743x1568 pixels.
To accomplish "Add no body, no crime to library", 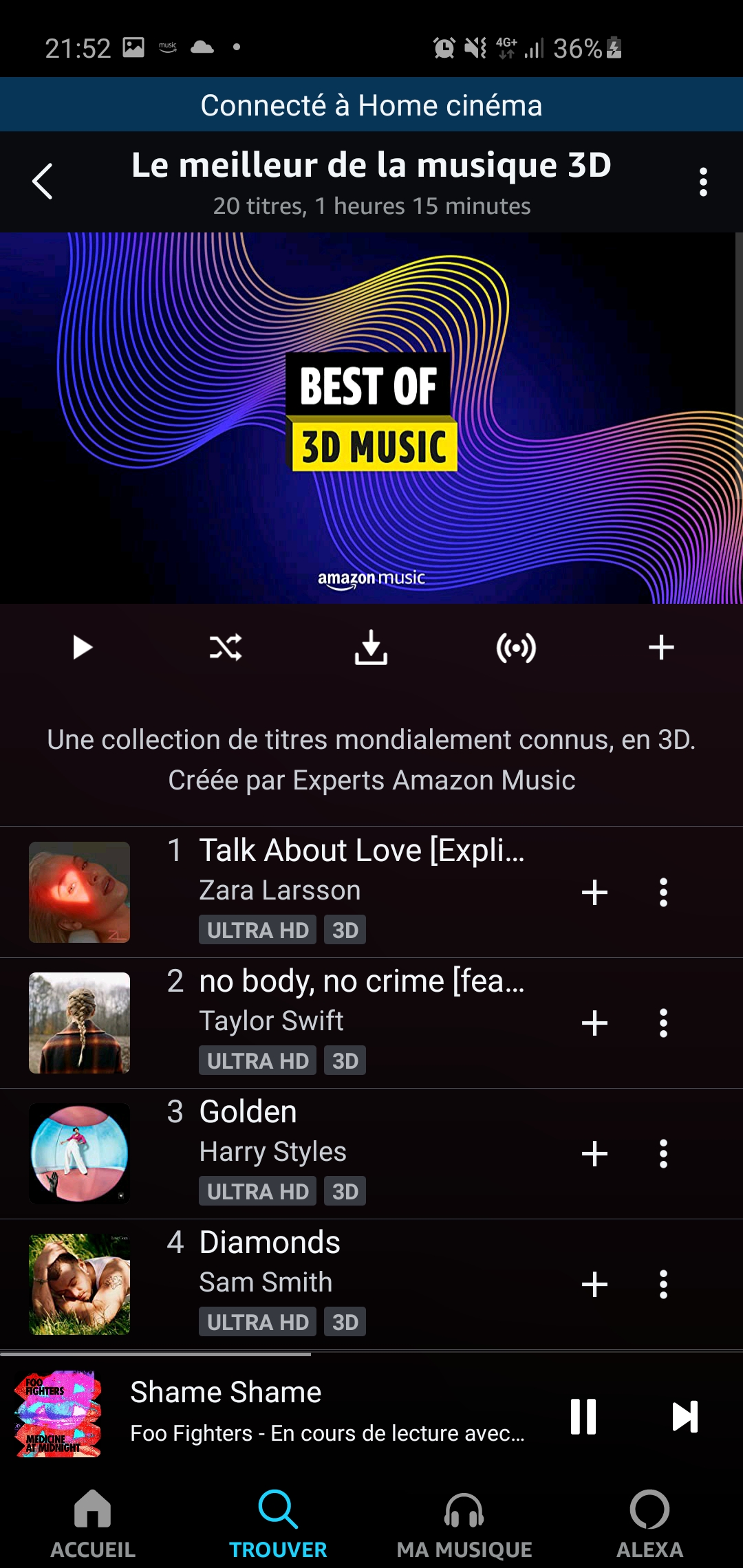I will pyautogui.click(x=594, y=1023).
